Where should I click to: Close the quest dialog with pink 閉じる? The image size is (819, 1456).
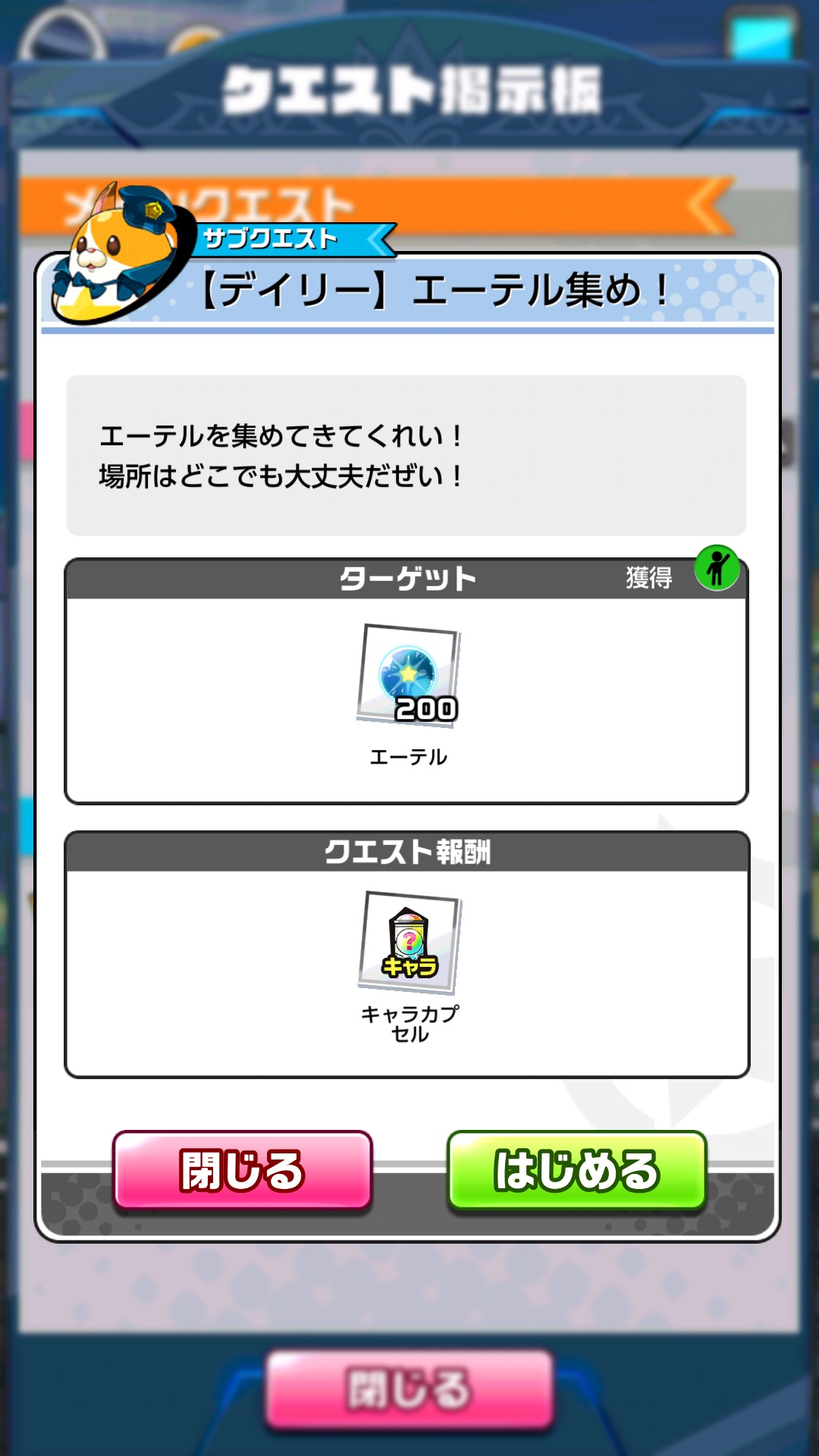click(243, 1170)
